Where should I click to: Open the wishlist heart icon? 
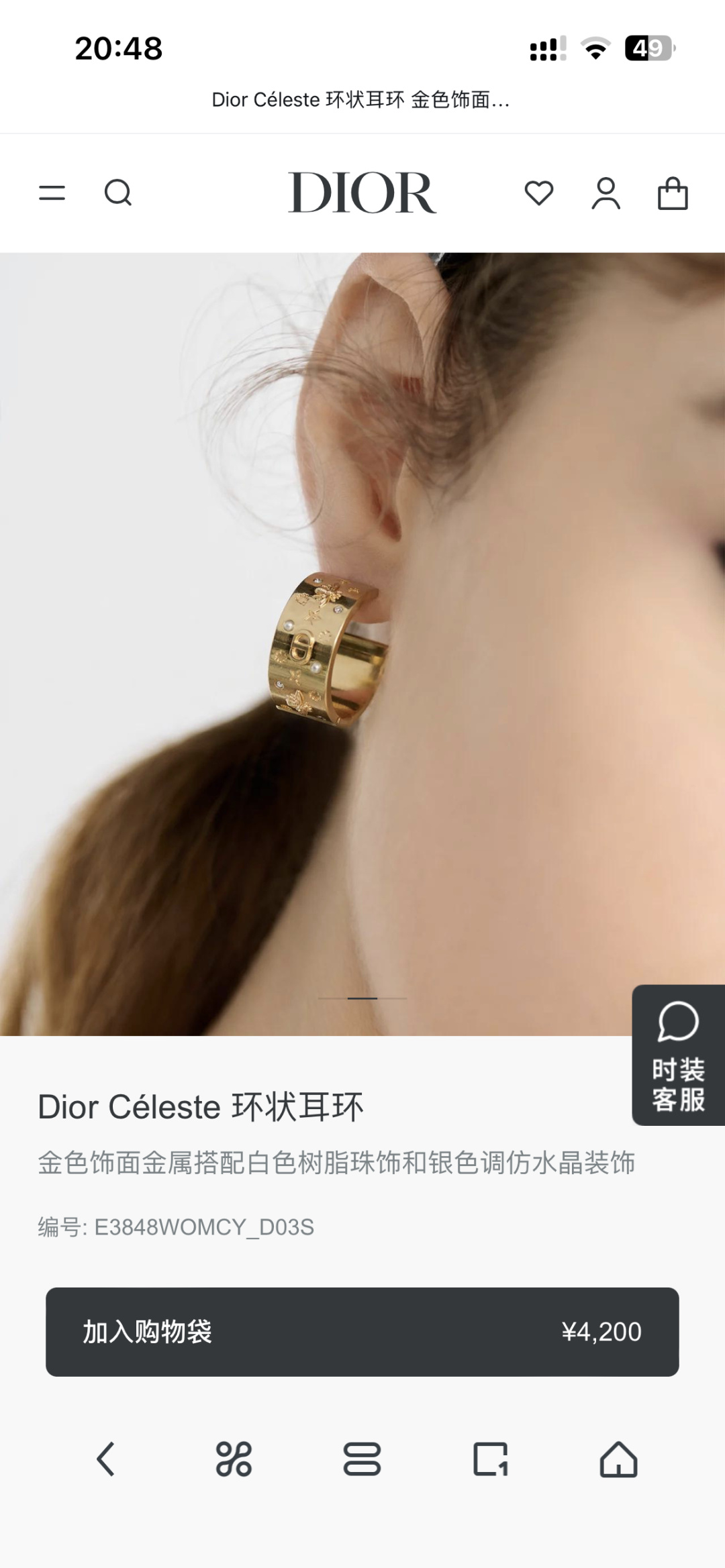[539, 193]
